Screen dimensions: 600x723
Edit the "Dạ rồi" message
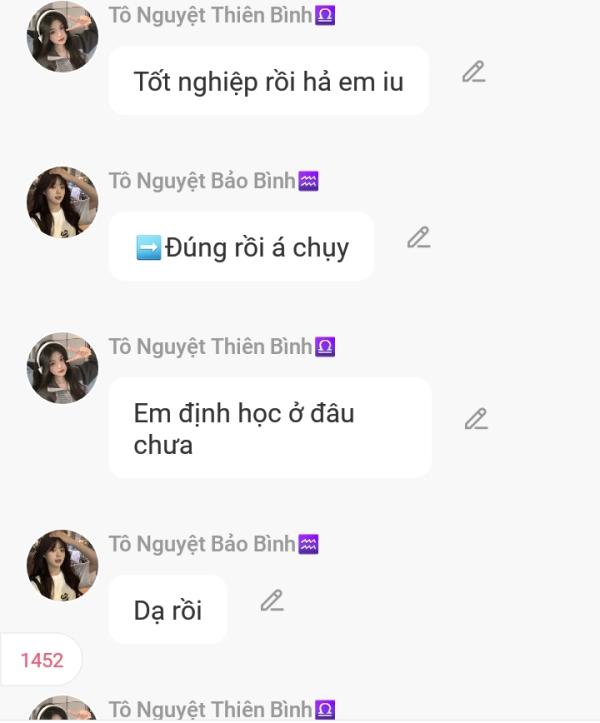click(x=271, y=601)
